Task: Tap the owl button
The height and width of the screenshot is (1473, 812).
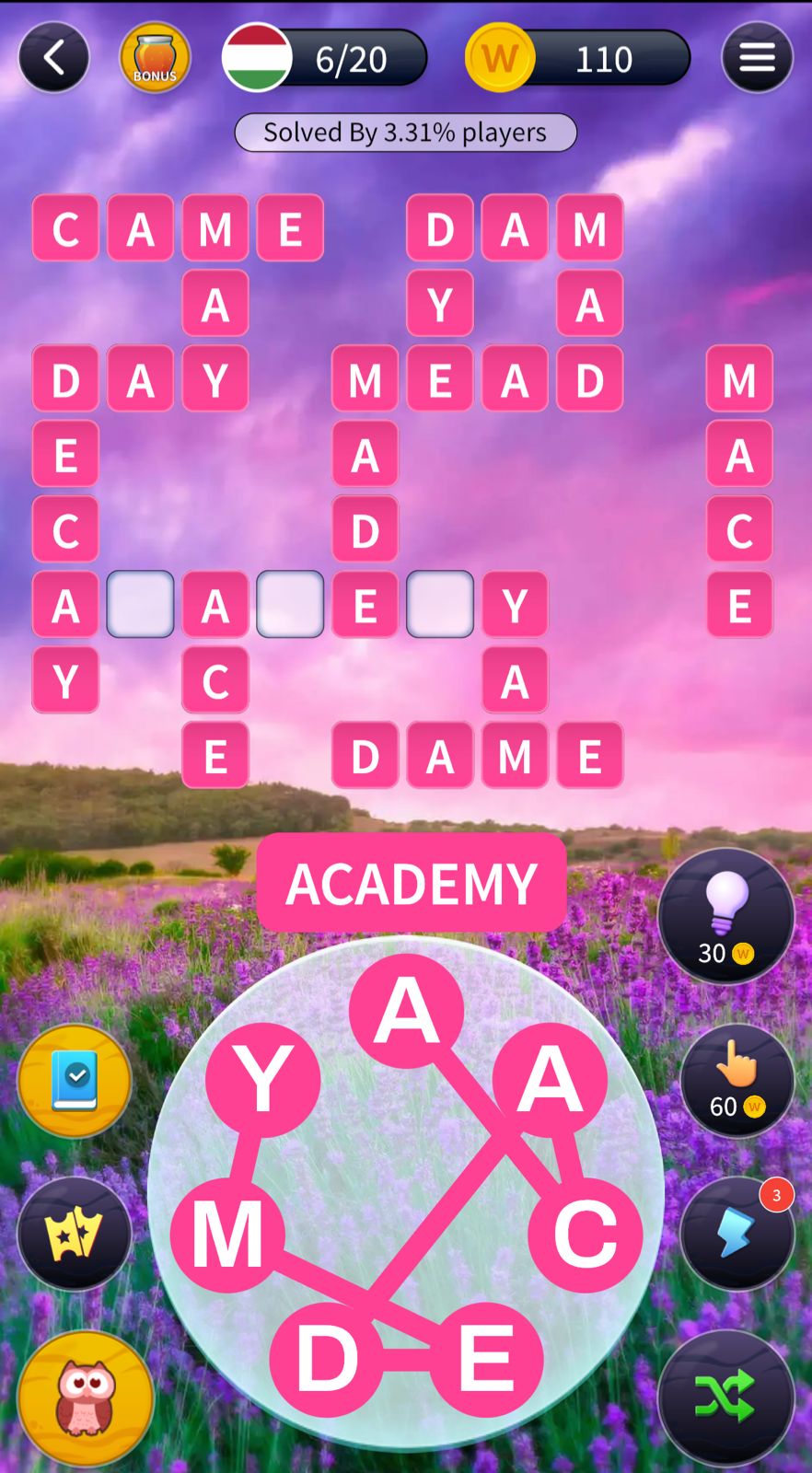Action: [86, 1397]
